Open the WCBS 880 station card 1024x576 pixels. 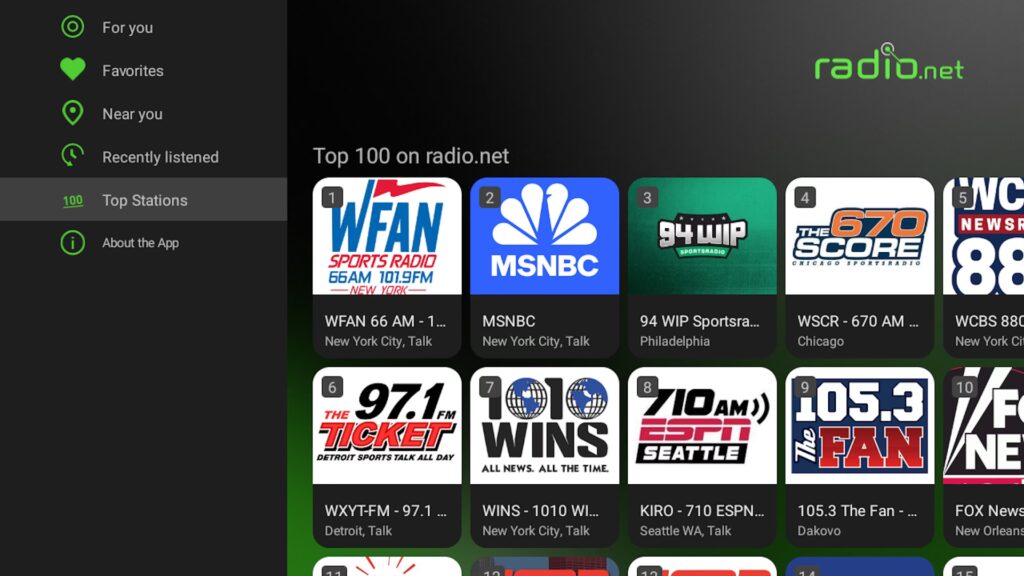click(x=985, y=267)
